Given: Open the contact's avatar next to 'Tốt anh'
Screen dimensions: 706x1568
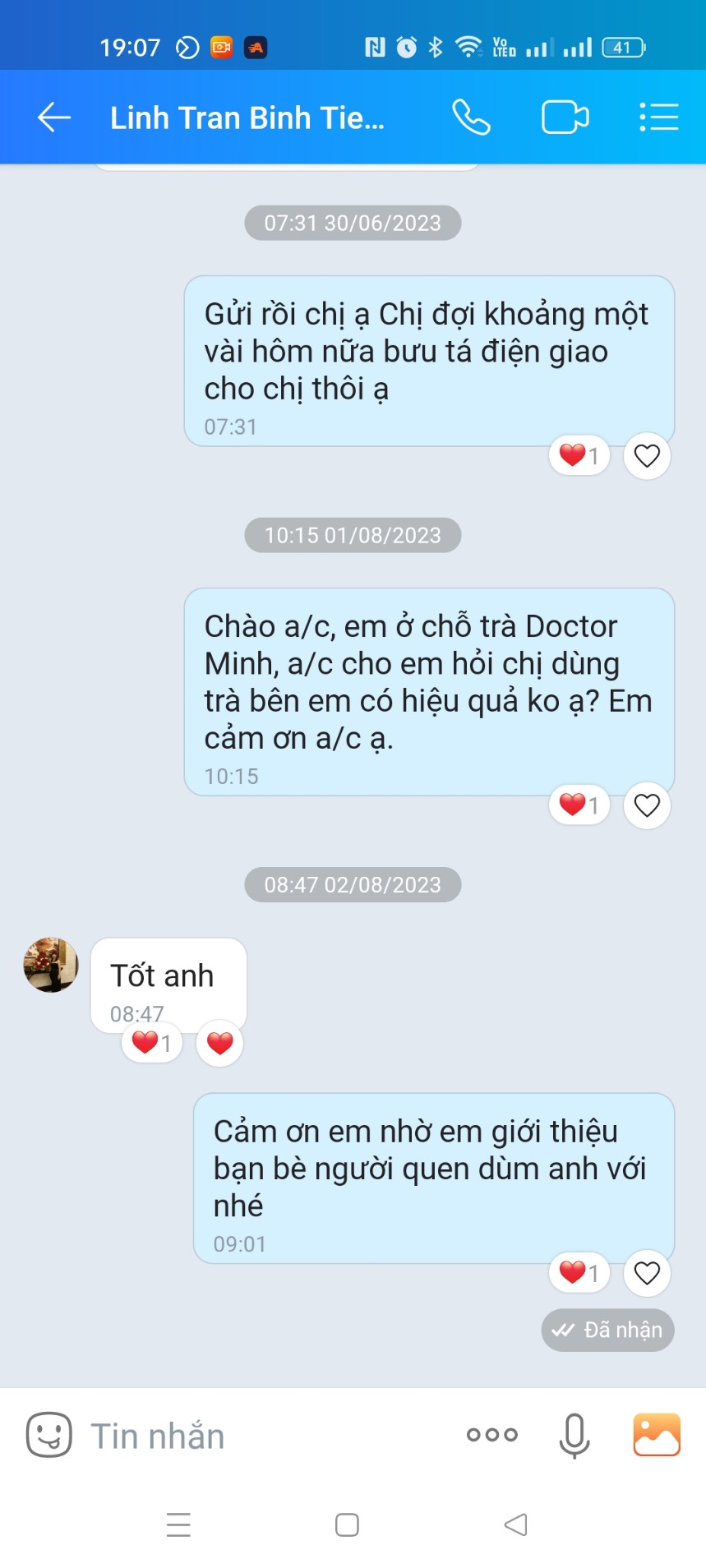Looking at the screenshot, I should [51, 965].
